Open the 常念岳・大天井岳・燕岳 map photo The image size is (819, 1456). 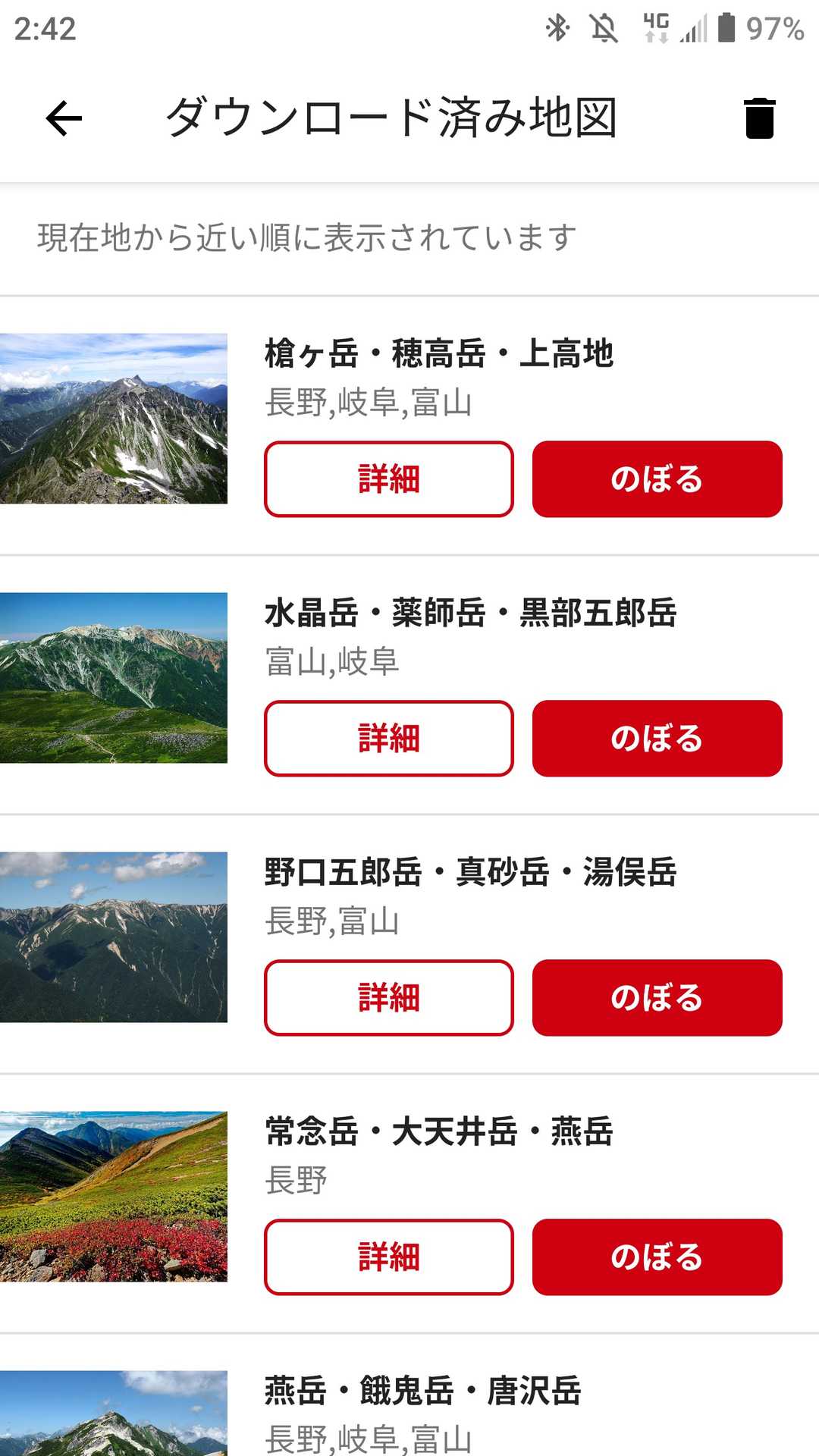[114, 1197]
